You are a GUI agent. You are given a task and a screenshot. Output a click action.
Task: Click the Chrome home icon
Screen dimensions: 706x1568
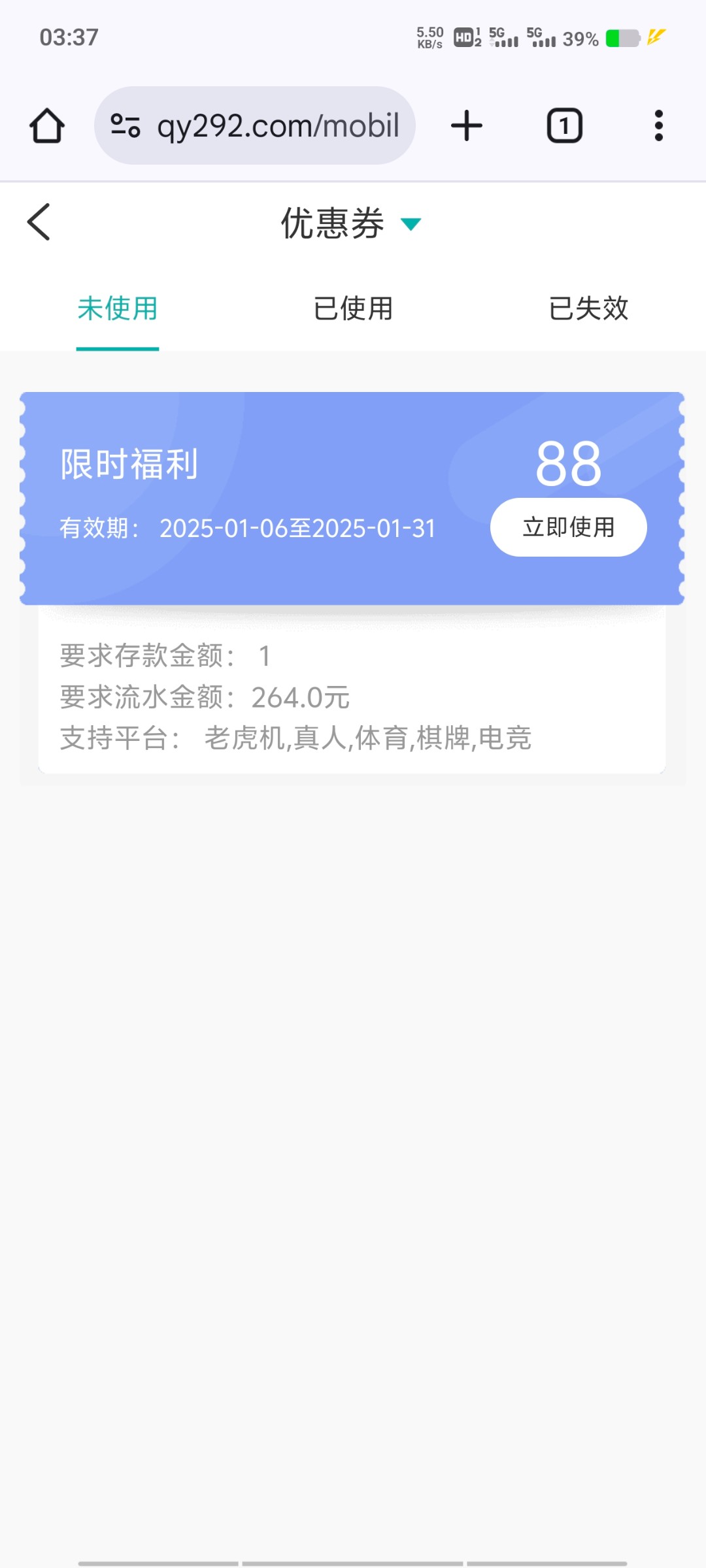[46, 125]
